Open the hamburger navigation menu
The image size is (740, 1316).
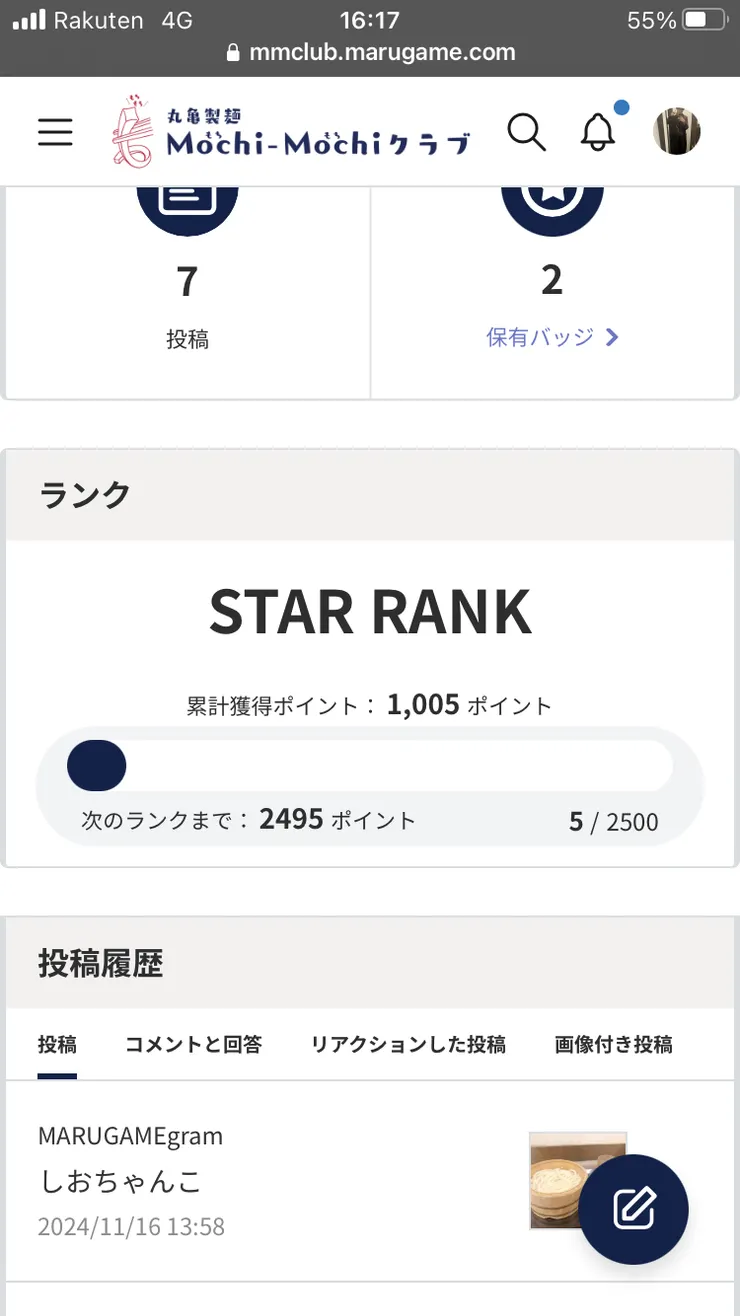[55, 131]
